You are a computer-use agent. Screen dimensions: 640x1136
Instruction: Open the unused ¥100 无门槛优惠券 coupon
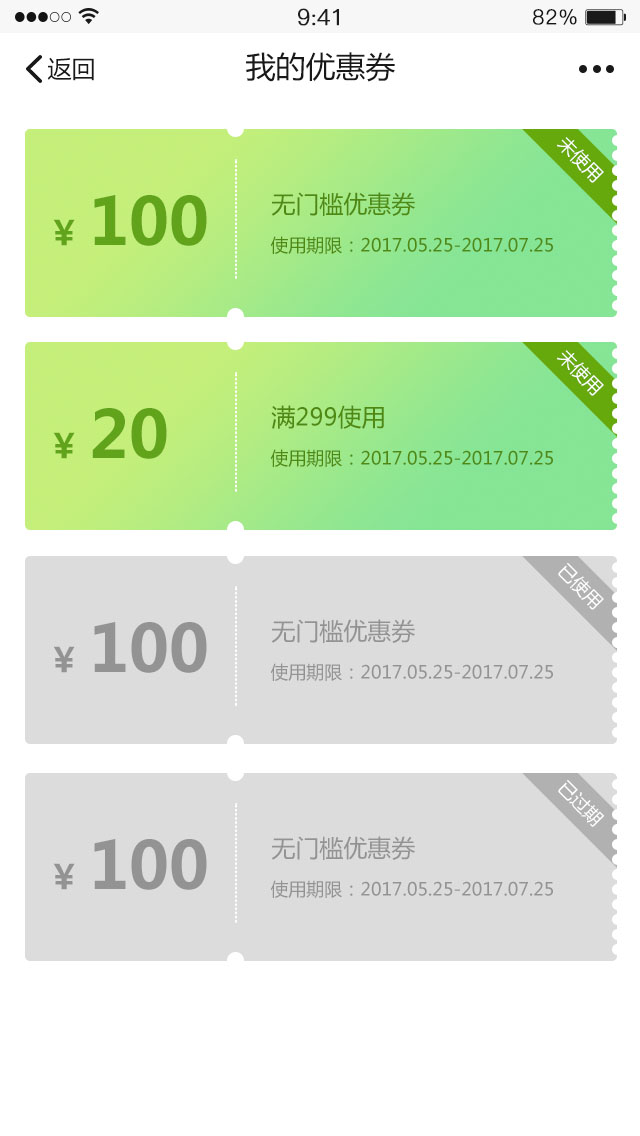click(321, 222)
